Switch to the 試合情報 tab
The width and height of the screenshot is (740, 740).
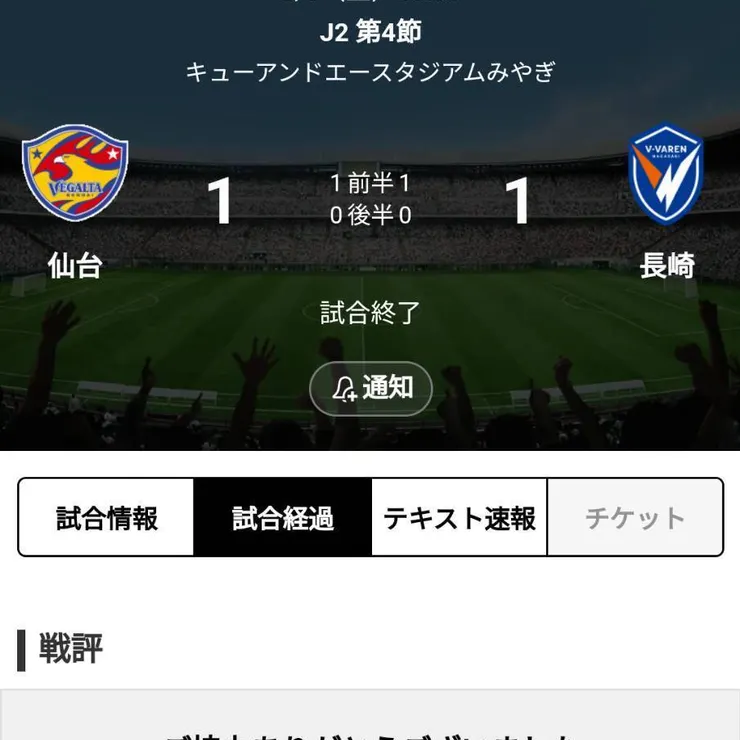pyautogui.click(x=107, y=517)
